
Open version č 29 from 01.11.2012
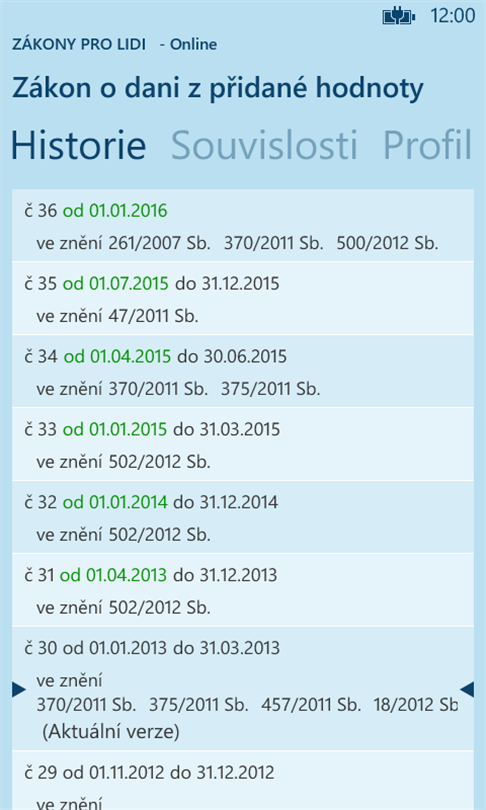(x=243, y=781)
